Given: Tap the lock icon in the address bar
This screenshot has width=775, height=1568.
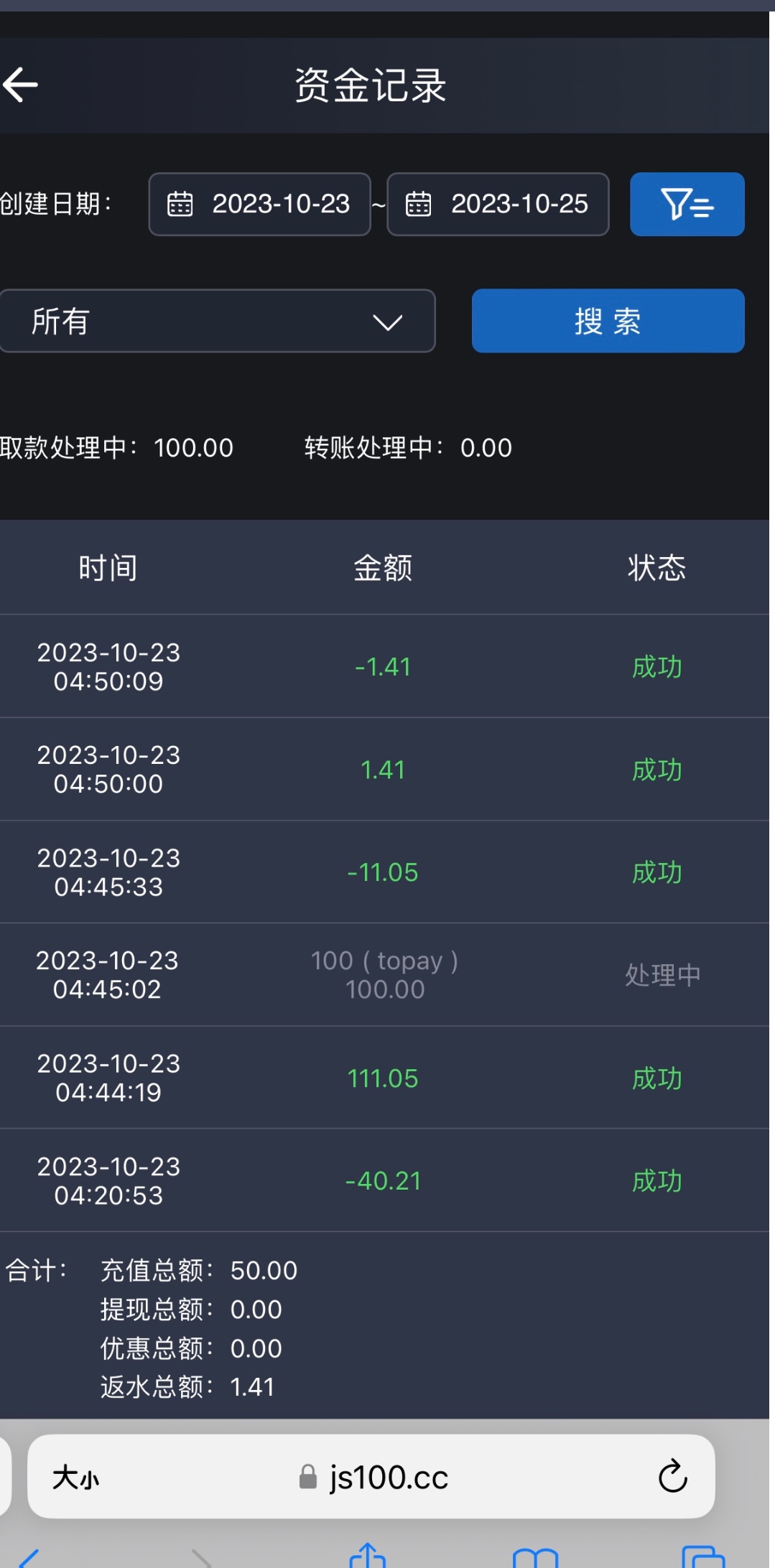Looking at the screenshot, I should click(x=307, y=1477).
